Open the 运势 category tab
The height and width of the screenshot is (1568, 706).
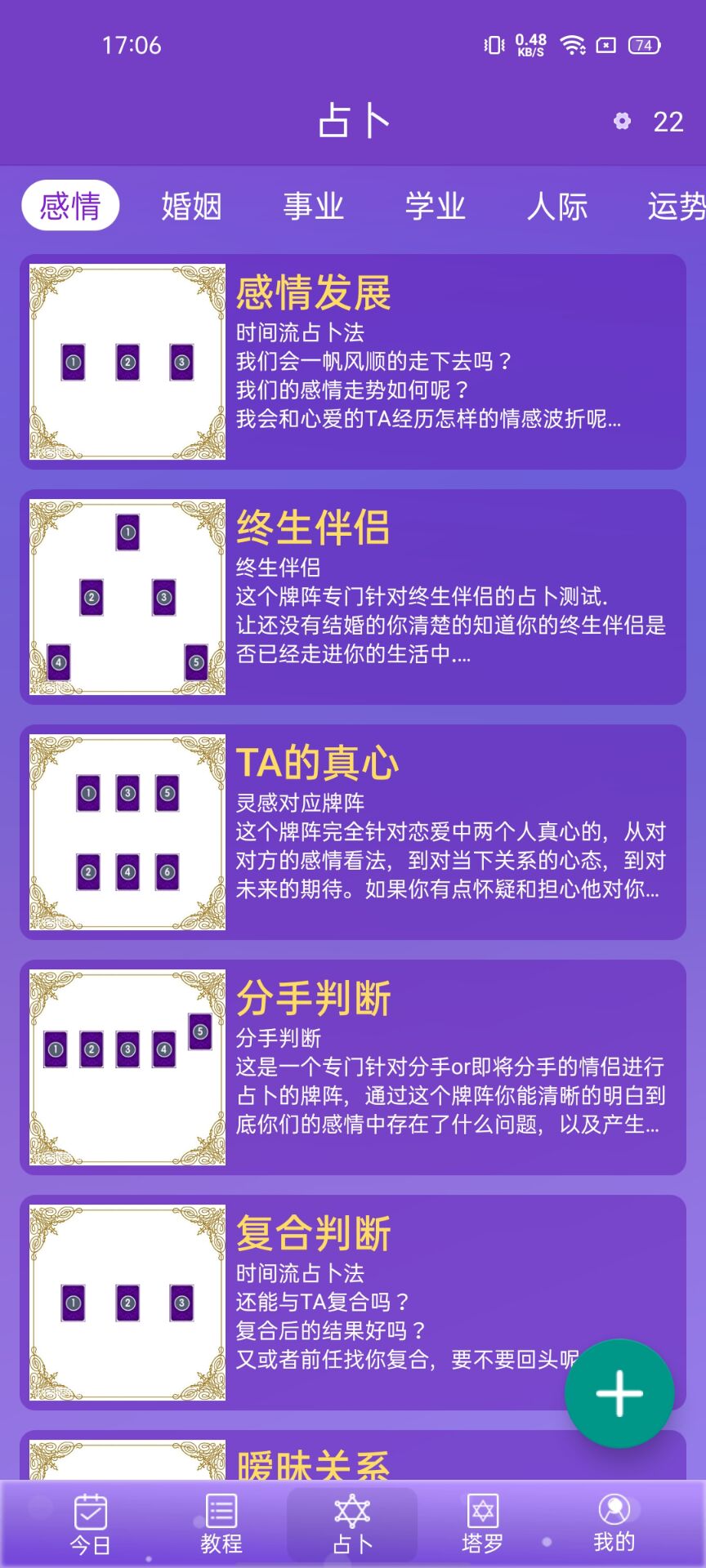tap(676, 206)
